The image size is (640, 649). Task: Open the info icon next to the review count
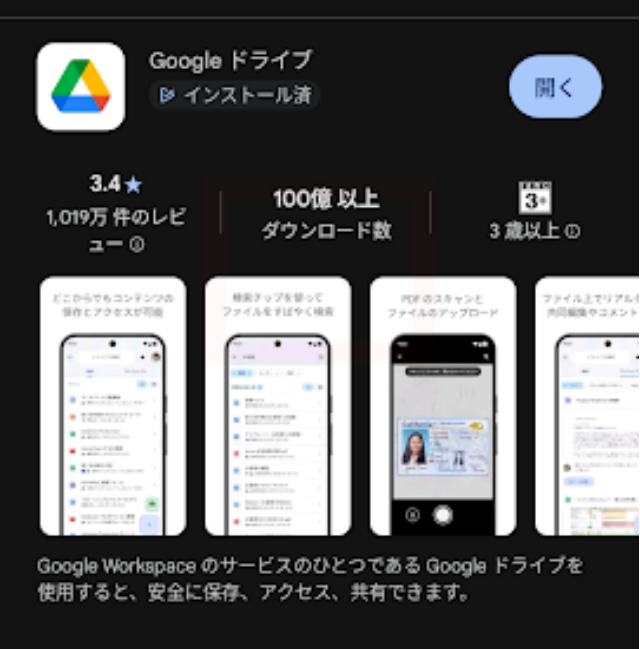pyautogui.click(x=137, y=244)
